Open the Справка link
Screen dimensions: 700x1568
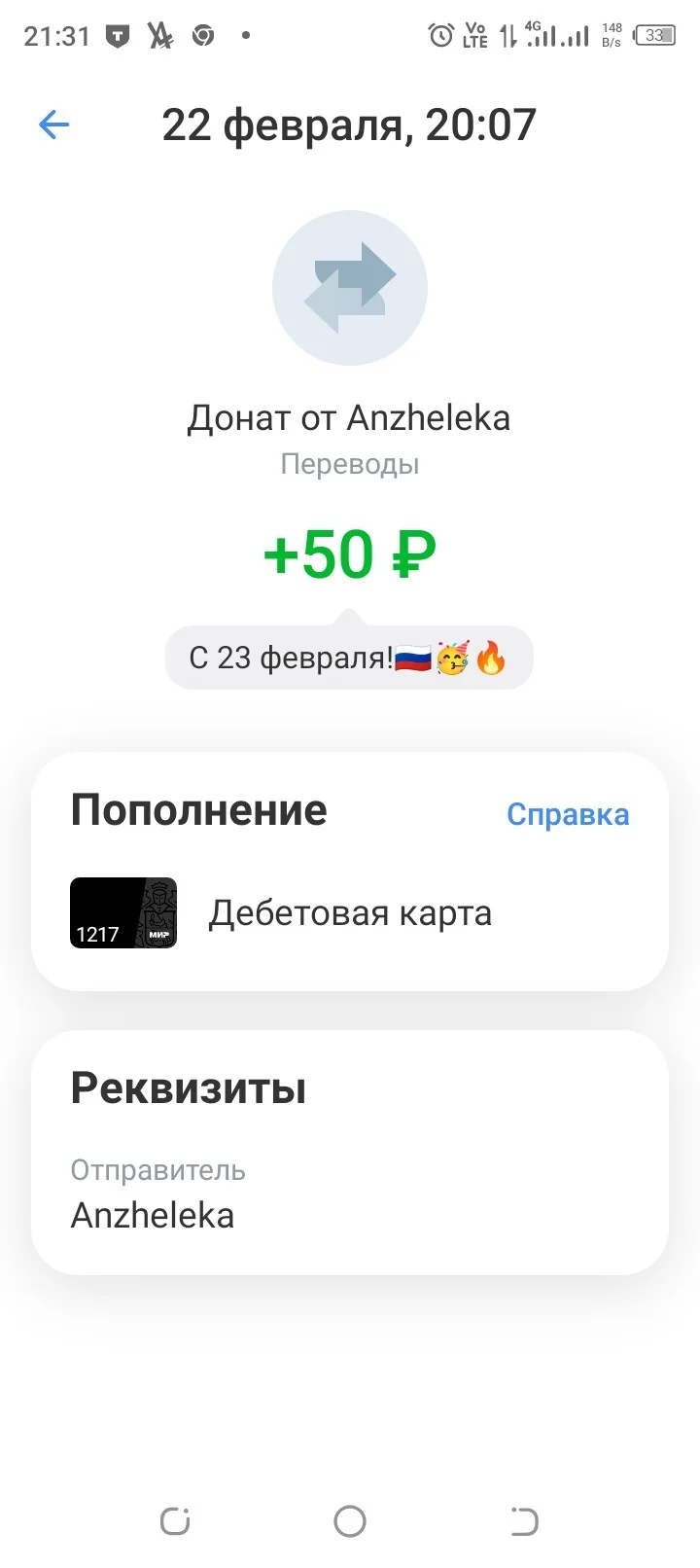(568, 814)
